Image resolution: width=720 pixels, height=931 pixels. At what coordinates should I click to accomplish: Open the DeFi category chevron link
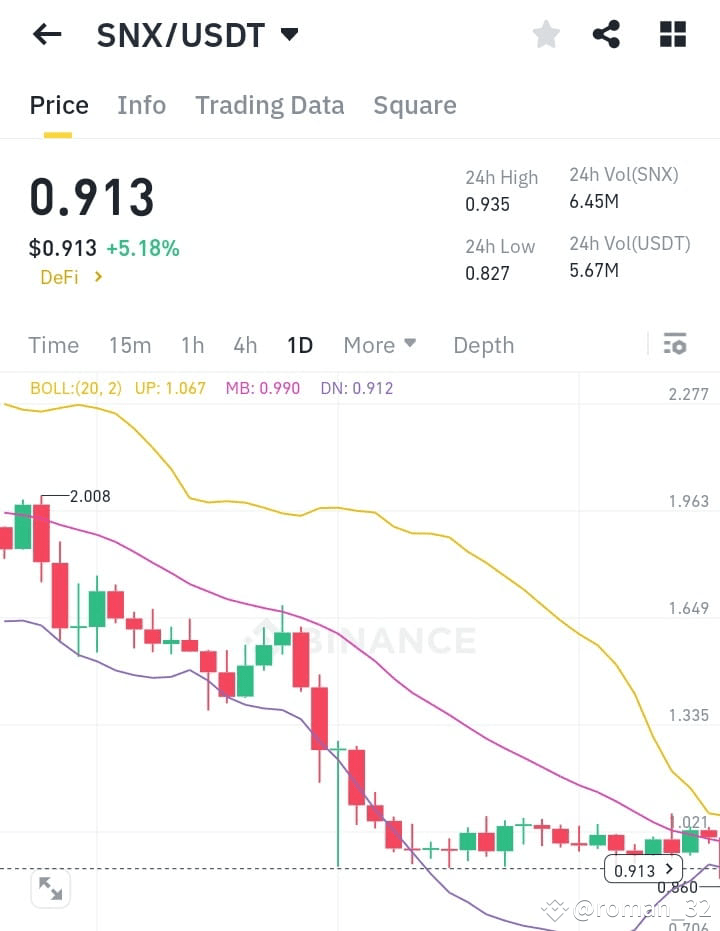70,277
